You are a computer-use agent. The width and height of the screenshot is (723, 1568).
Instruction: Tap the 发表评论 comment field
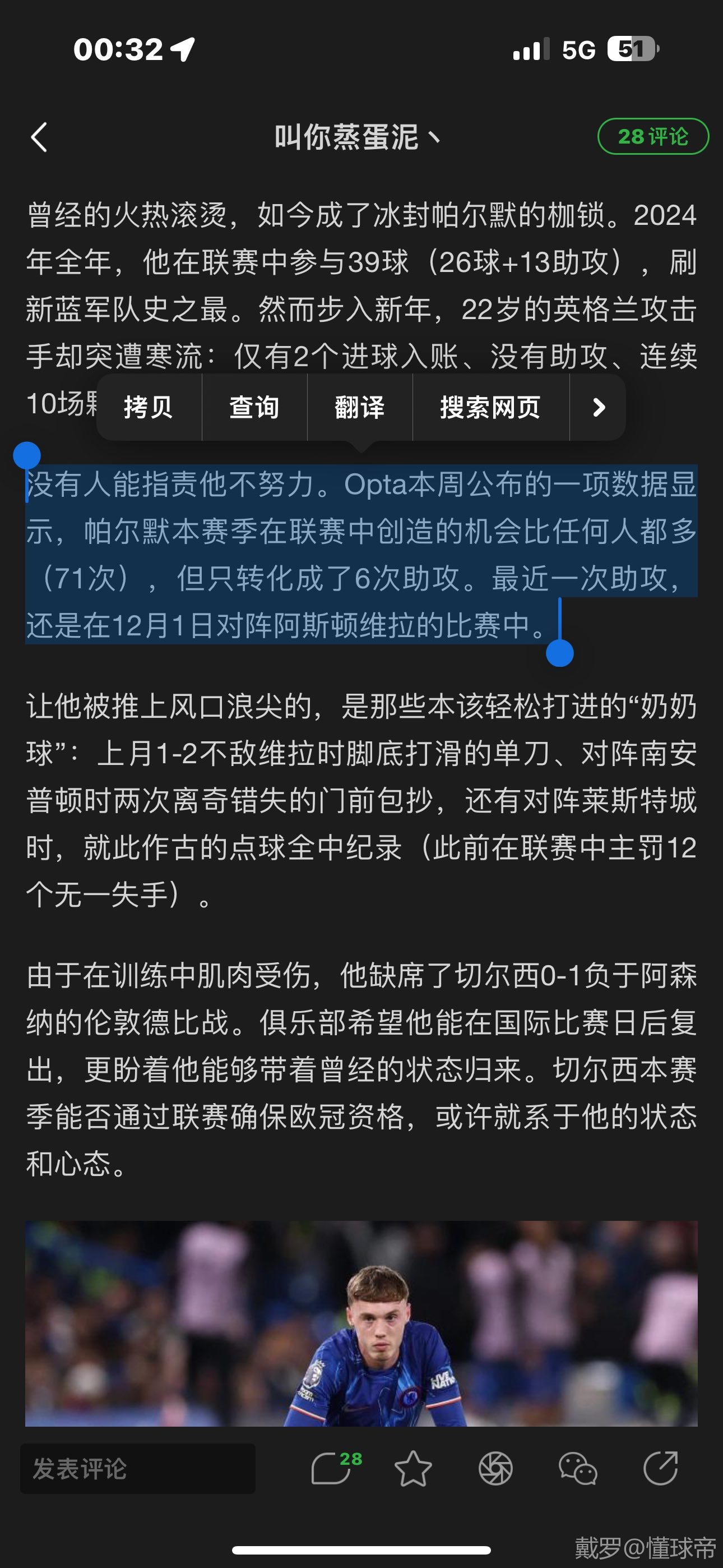tap(137, 1468)
